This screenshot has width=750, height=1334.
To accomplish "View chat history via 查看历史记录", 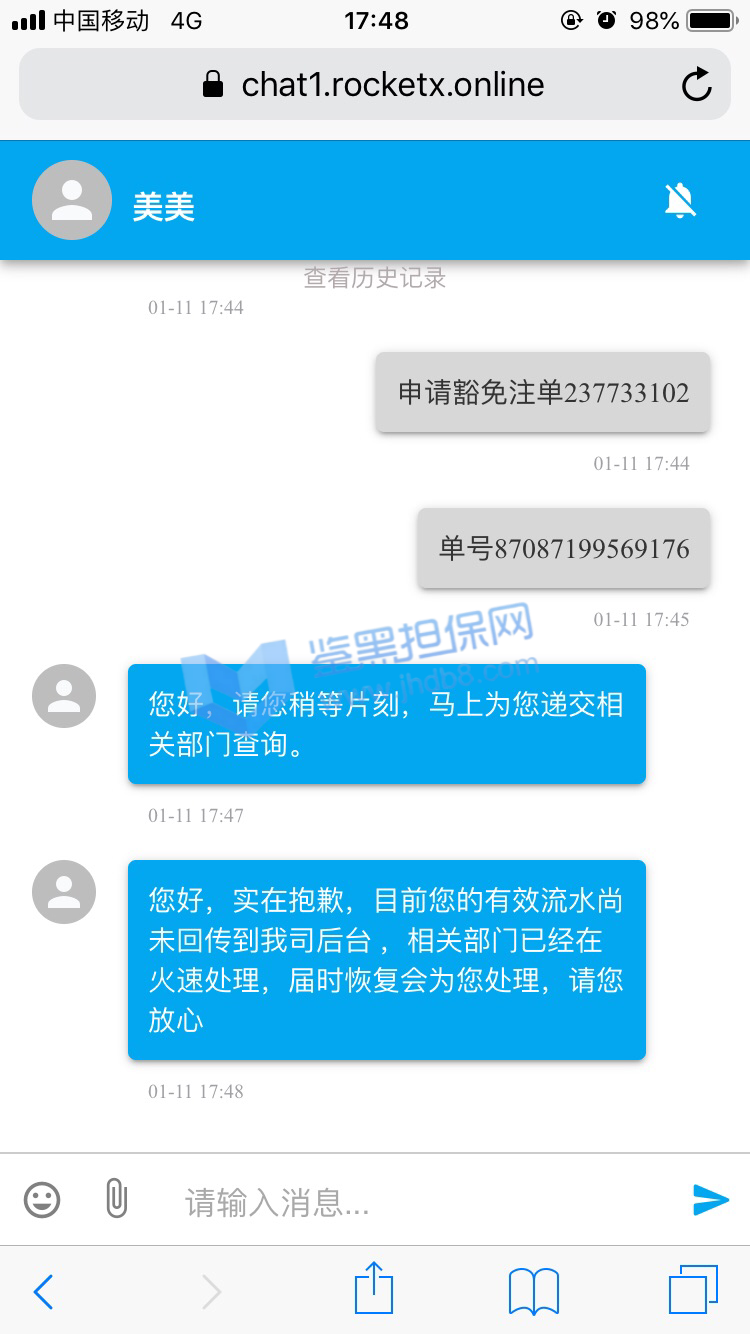I will 375,278.
